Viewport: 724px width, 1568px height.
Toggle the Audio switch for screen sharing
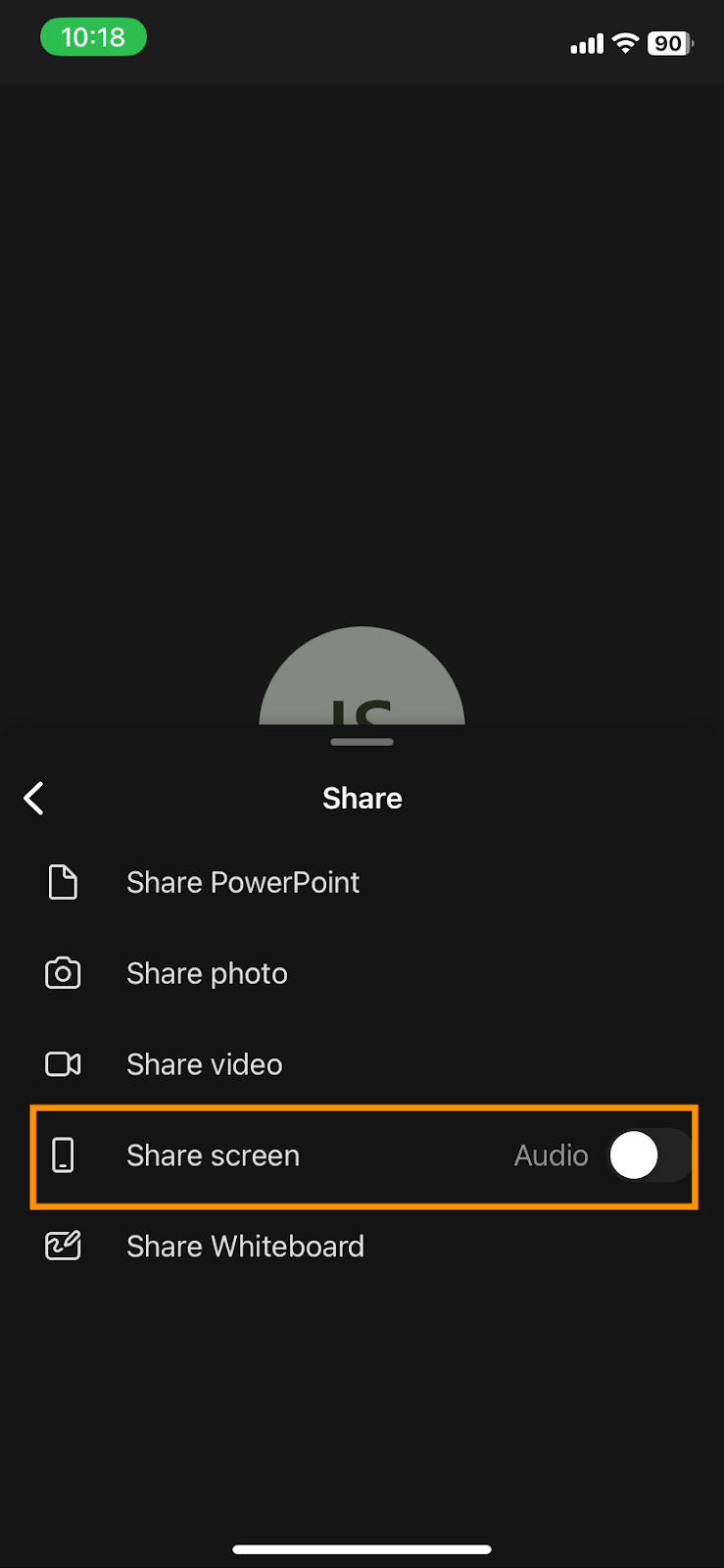click(649, 1155)
